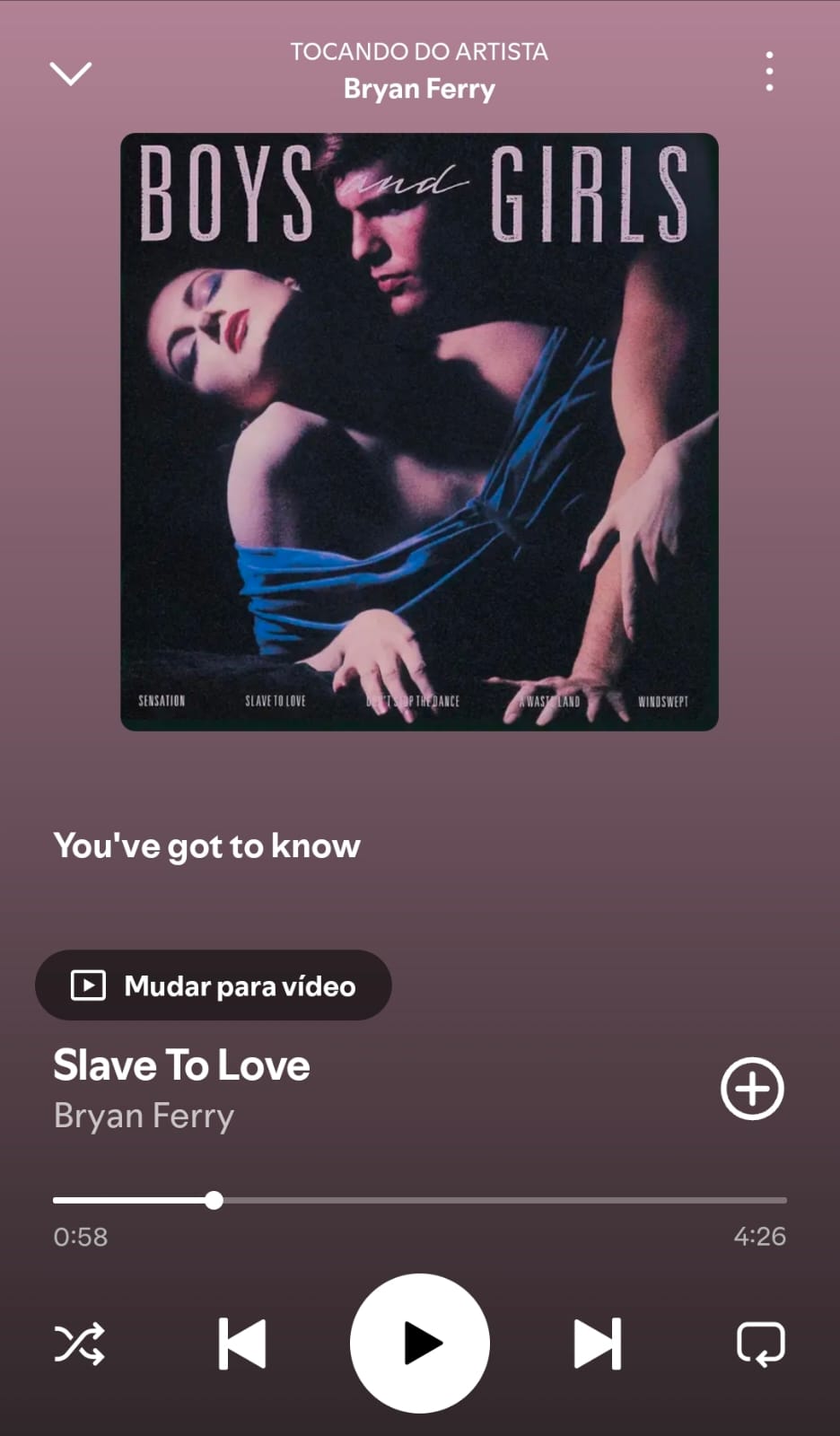840x1436 pixels.
Task: Open more options via the vertical dots
Action: tap(769, 71)
